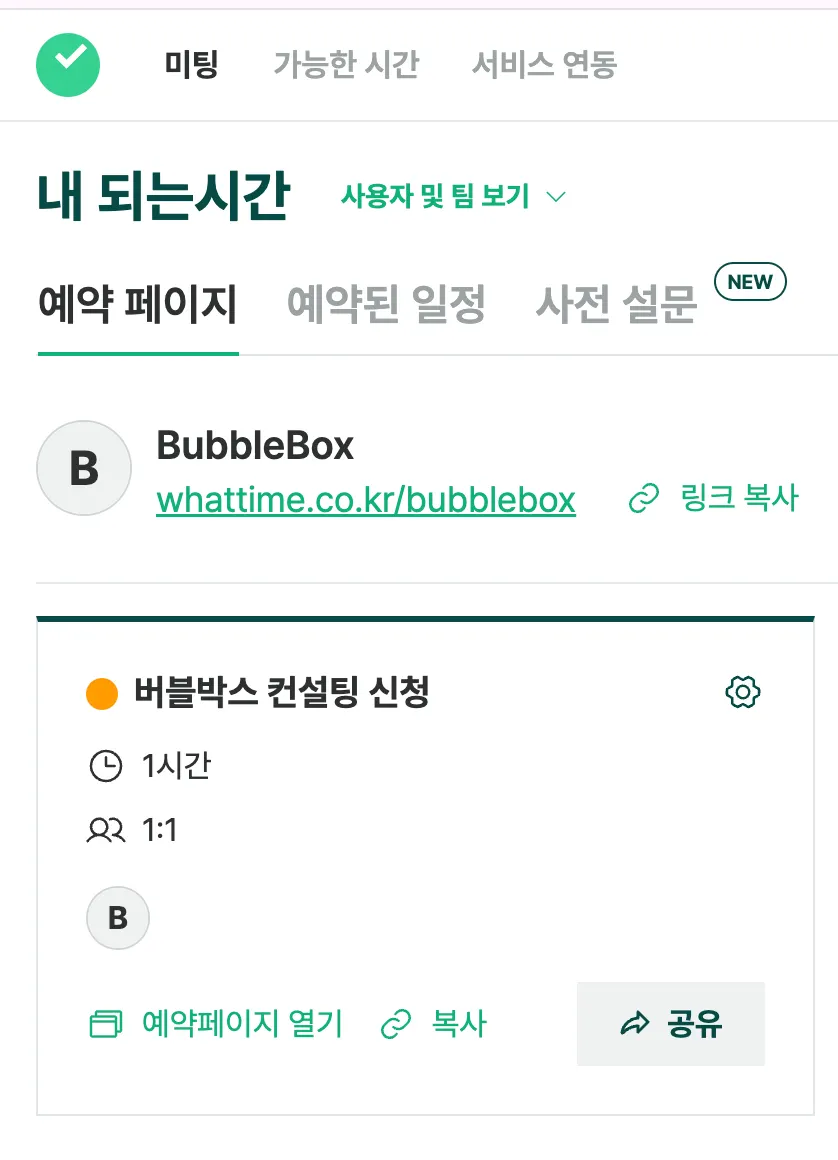Open the whattime.co.kr/bubblebox link
This screenshot has width=838, height=1160.
point(365,500)
